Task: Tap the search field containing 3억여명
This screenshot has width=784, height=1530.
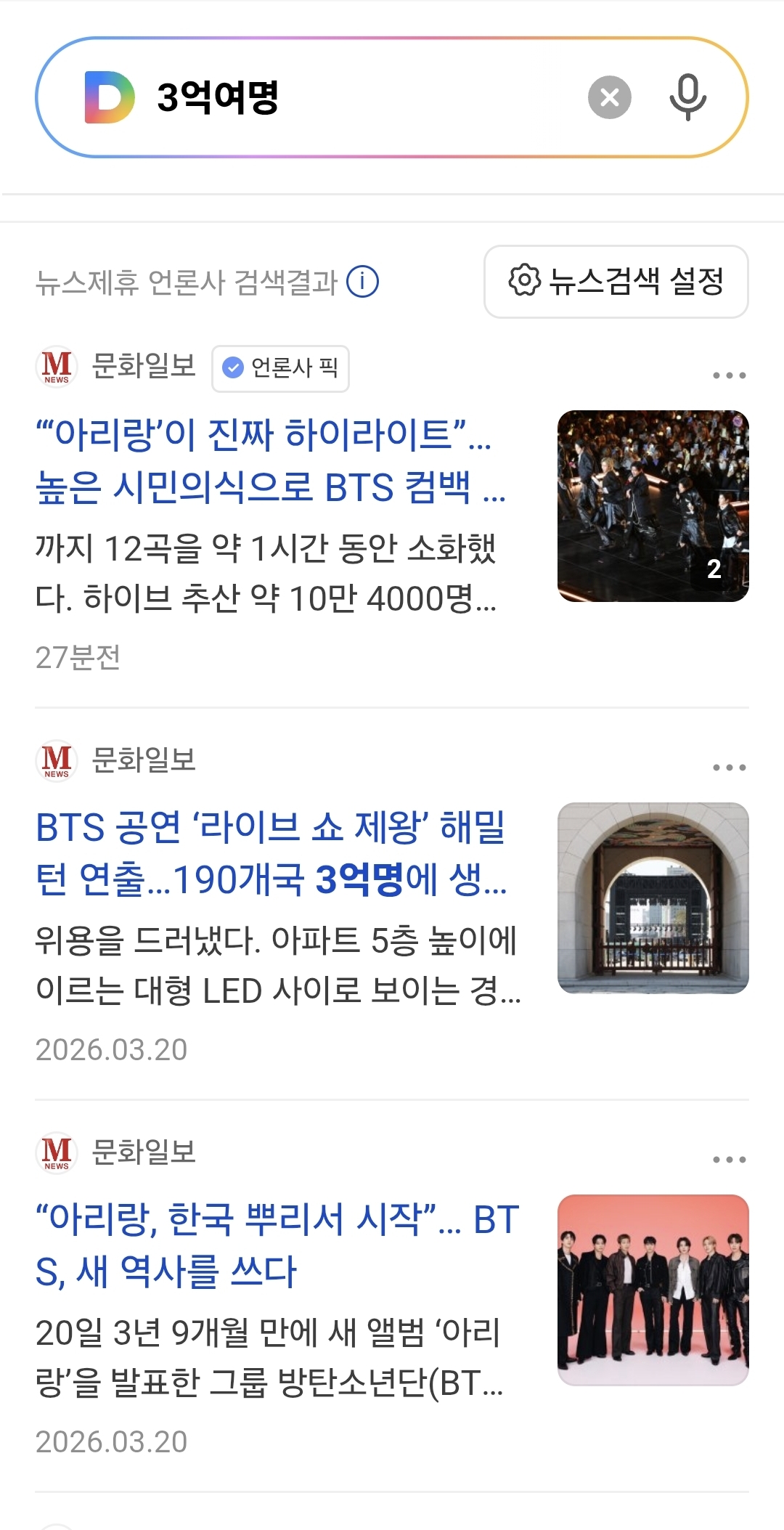Action: point(363,97)
